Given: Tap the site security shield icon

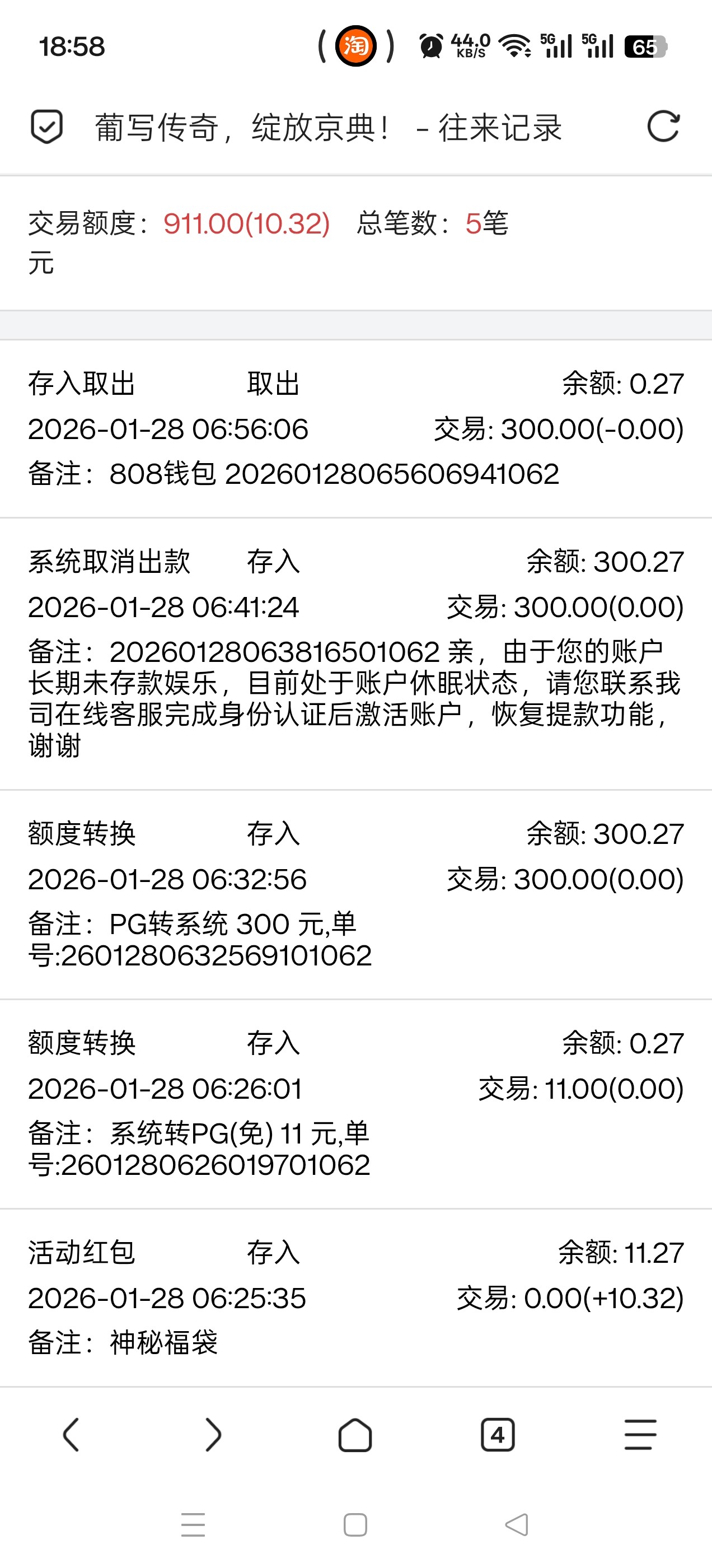Looking at the screenshot, I should click(x=47, y=127).
